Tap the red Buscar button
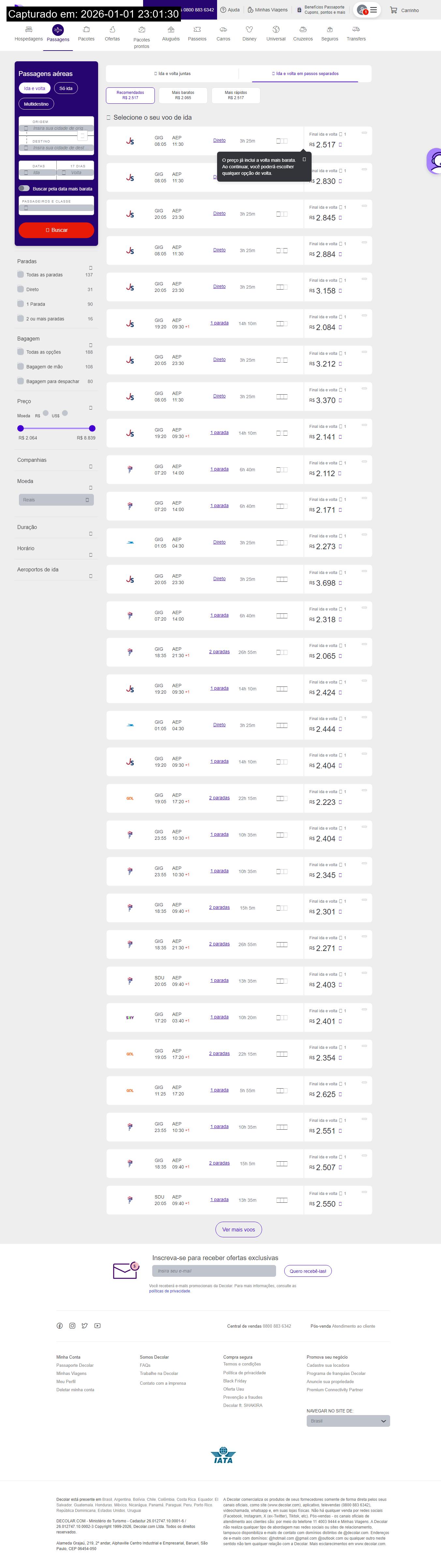The width and height of the screenshot is (441, 1568). [56, 230]
